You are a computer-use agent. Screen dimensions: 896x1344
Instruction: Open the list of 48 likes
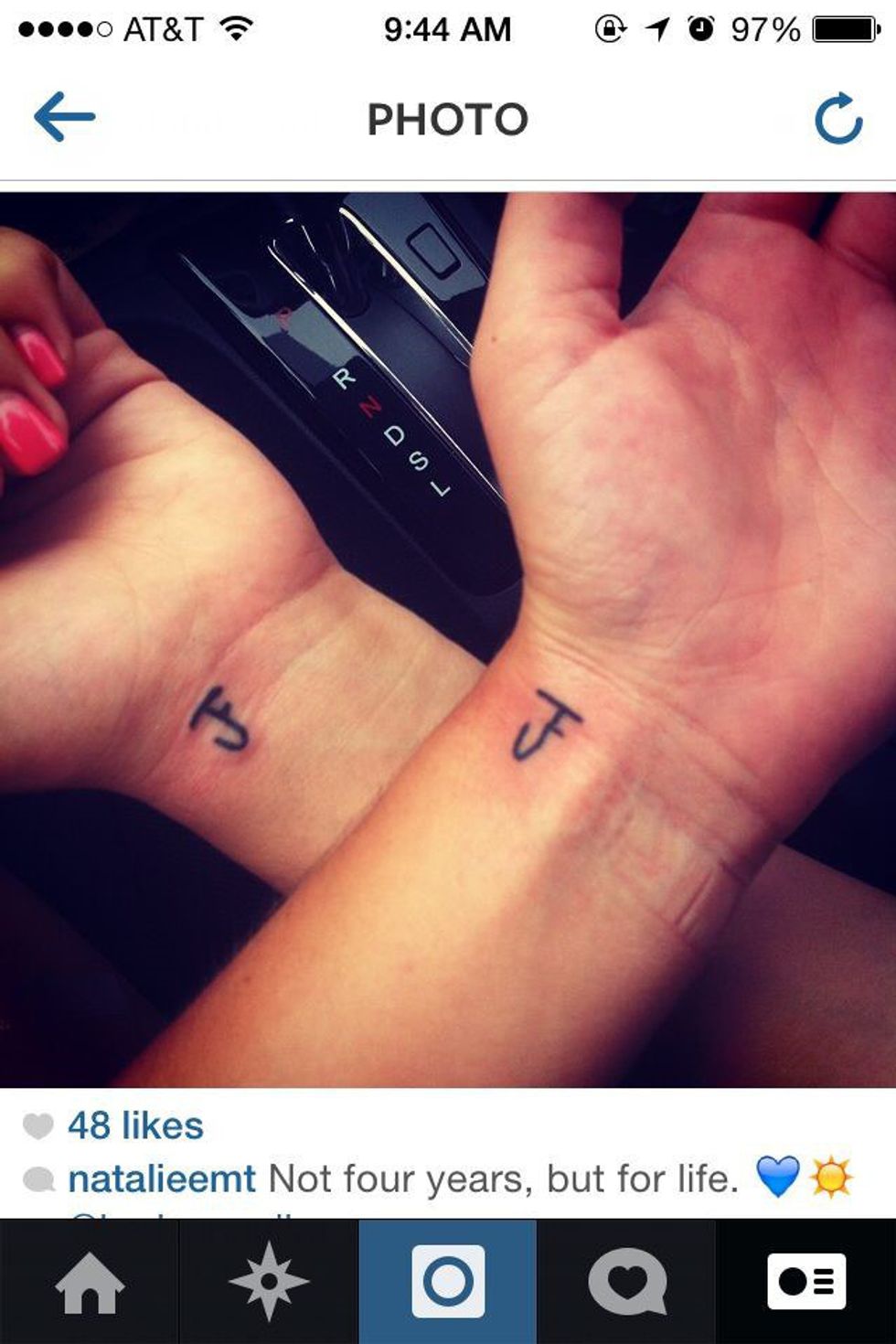pos(135,1125)
